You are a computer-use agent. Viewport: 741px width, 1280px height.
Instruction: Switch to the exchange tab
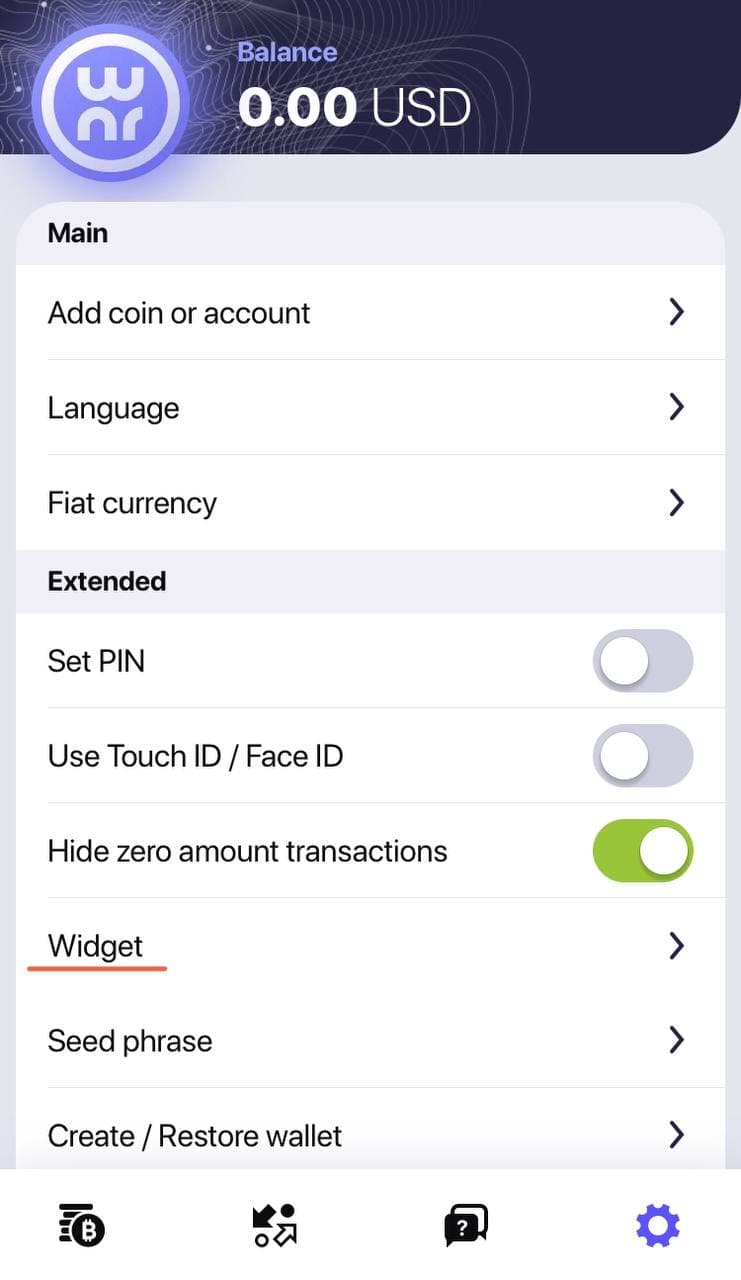tap(275, 1224)
